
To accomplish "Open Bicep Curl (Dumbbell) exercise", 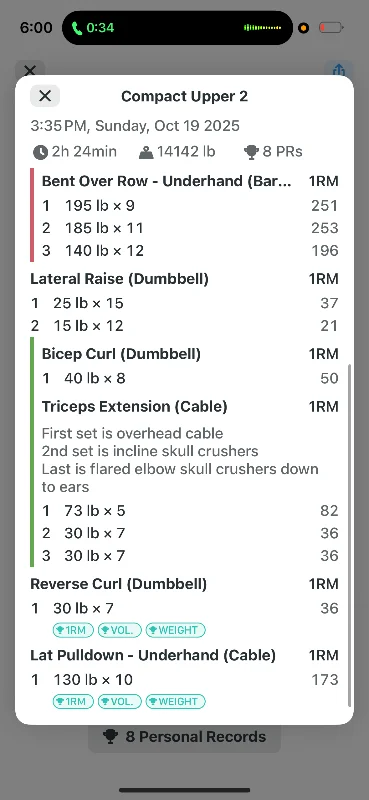I will [x=121, y=354].
